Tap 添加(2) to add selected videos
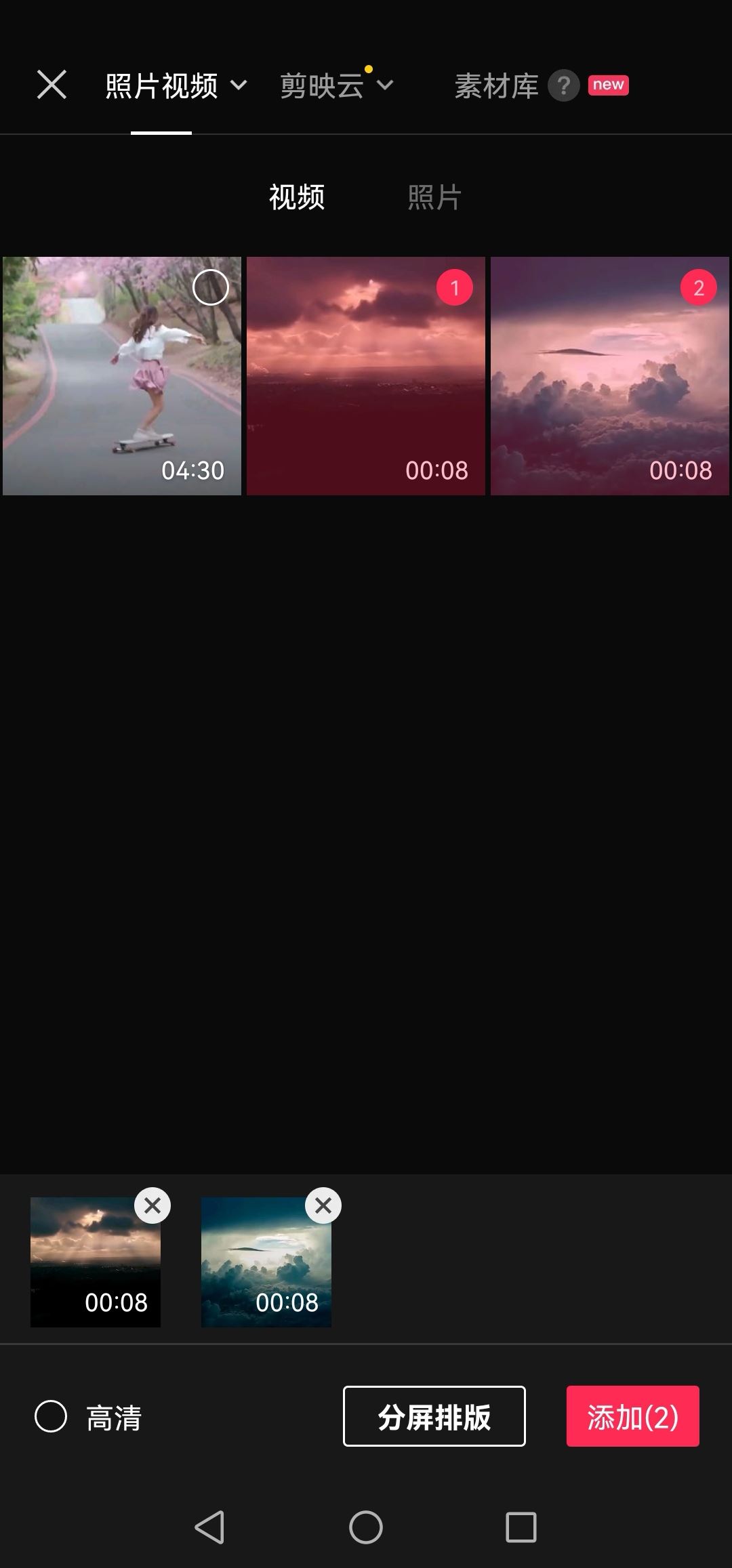The height and width of the screenshot is (1568, 732). (632, 1416)
